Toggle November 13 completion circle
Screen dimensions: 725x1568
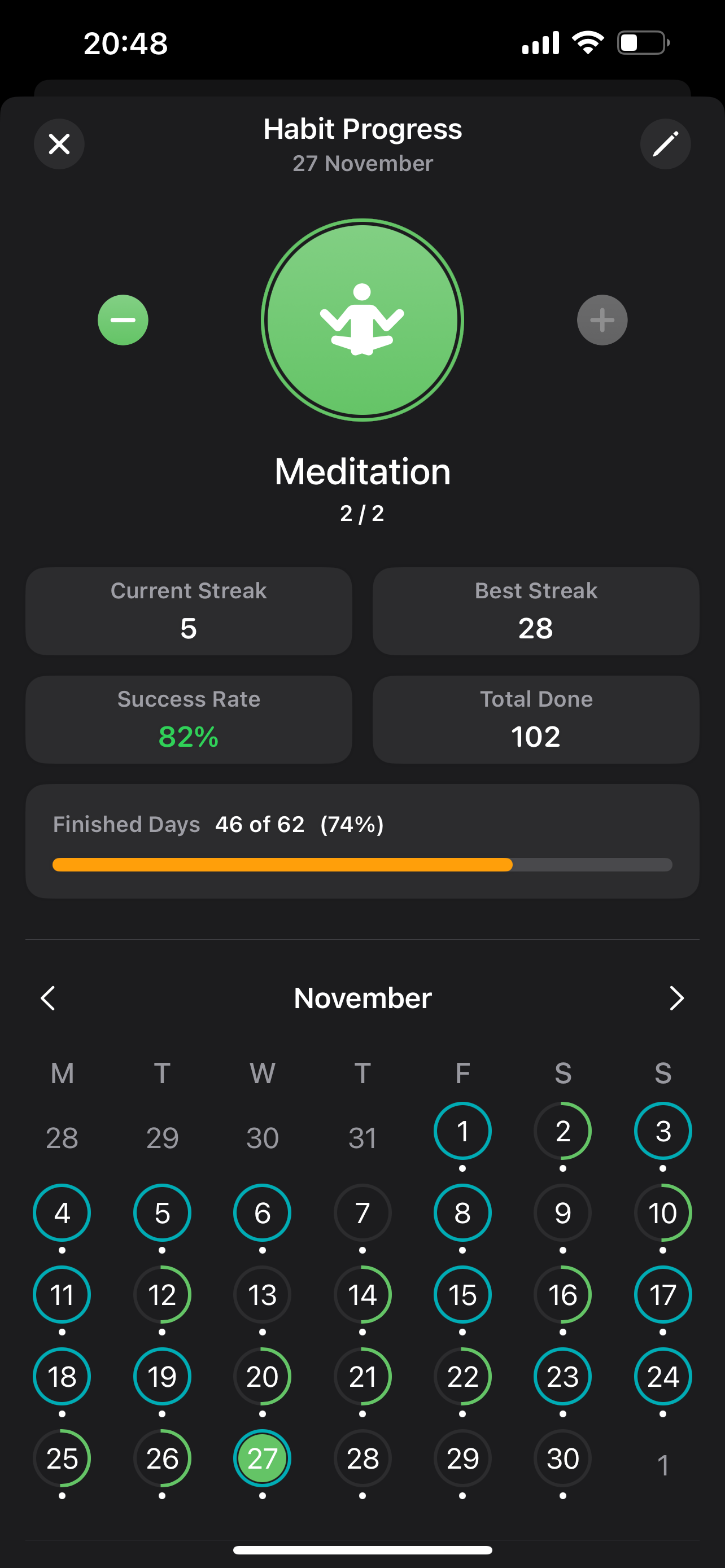click(x=262, y=1295)
